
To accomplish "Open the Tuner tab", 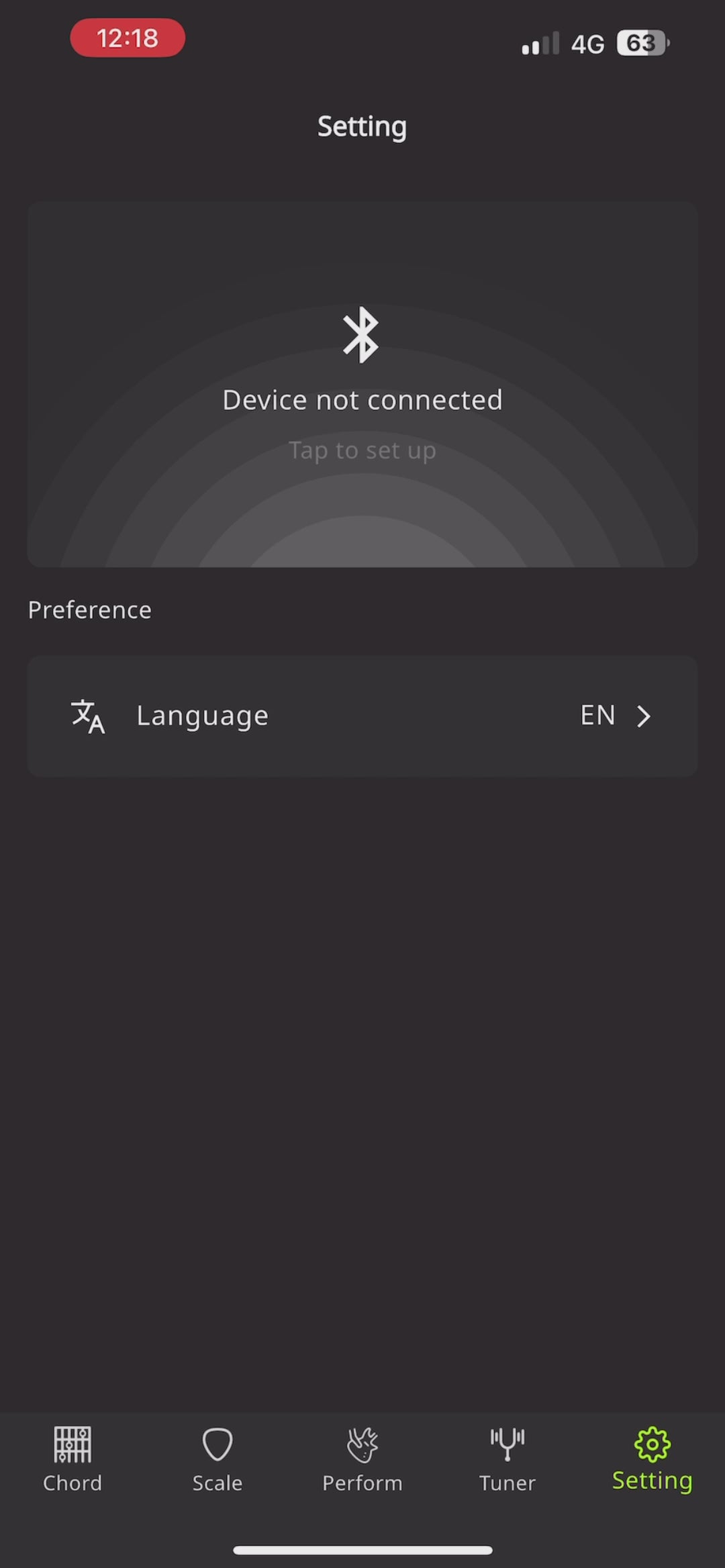I will click(x=507, y=1459).
